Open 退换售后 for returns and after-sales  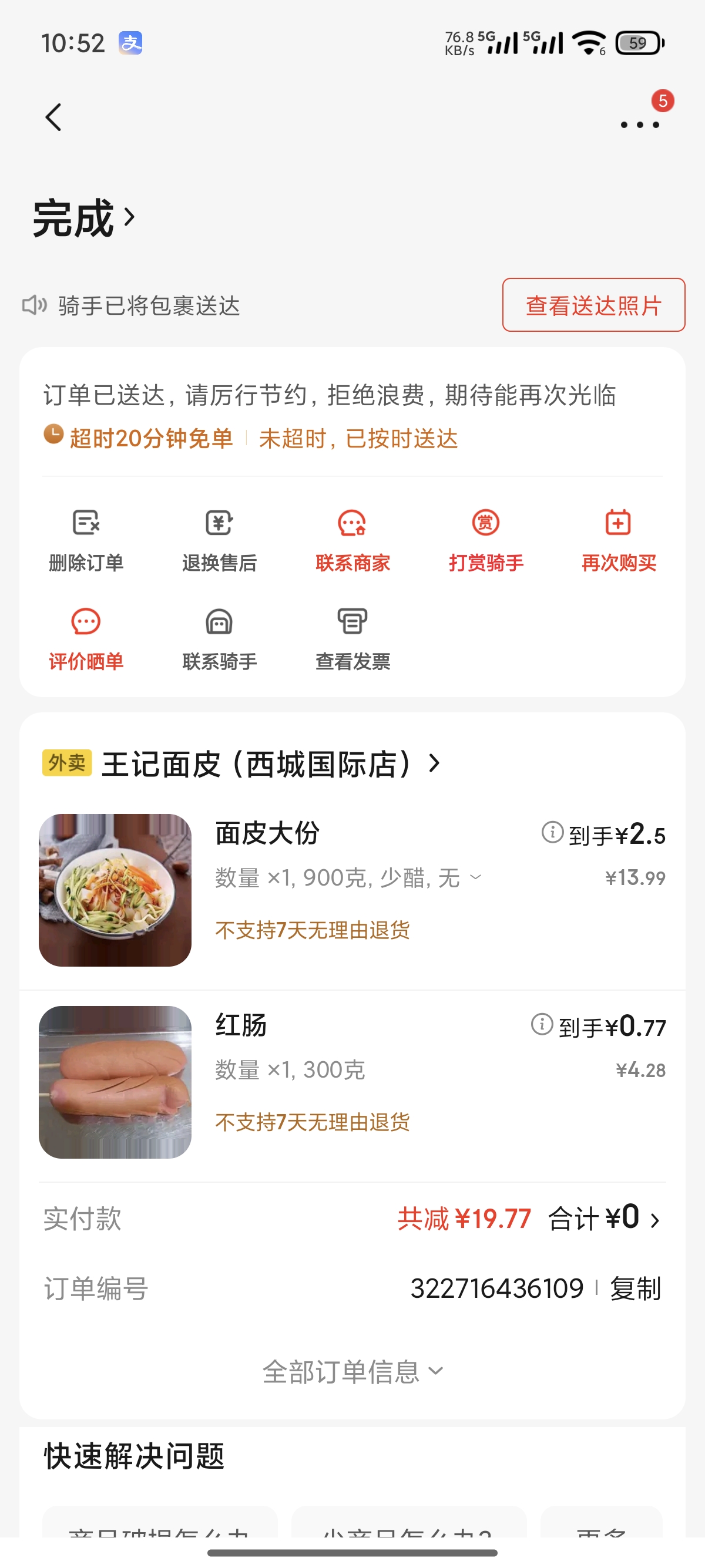219,540
